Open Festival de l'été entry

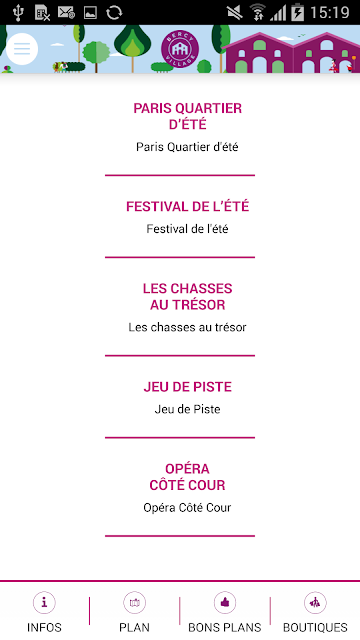(x=187, y=217)
